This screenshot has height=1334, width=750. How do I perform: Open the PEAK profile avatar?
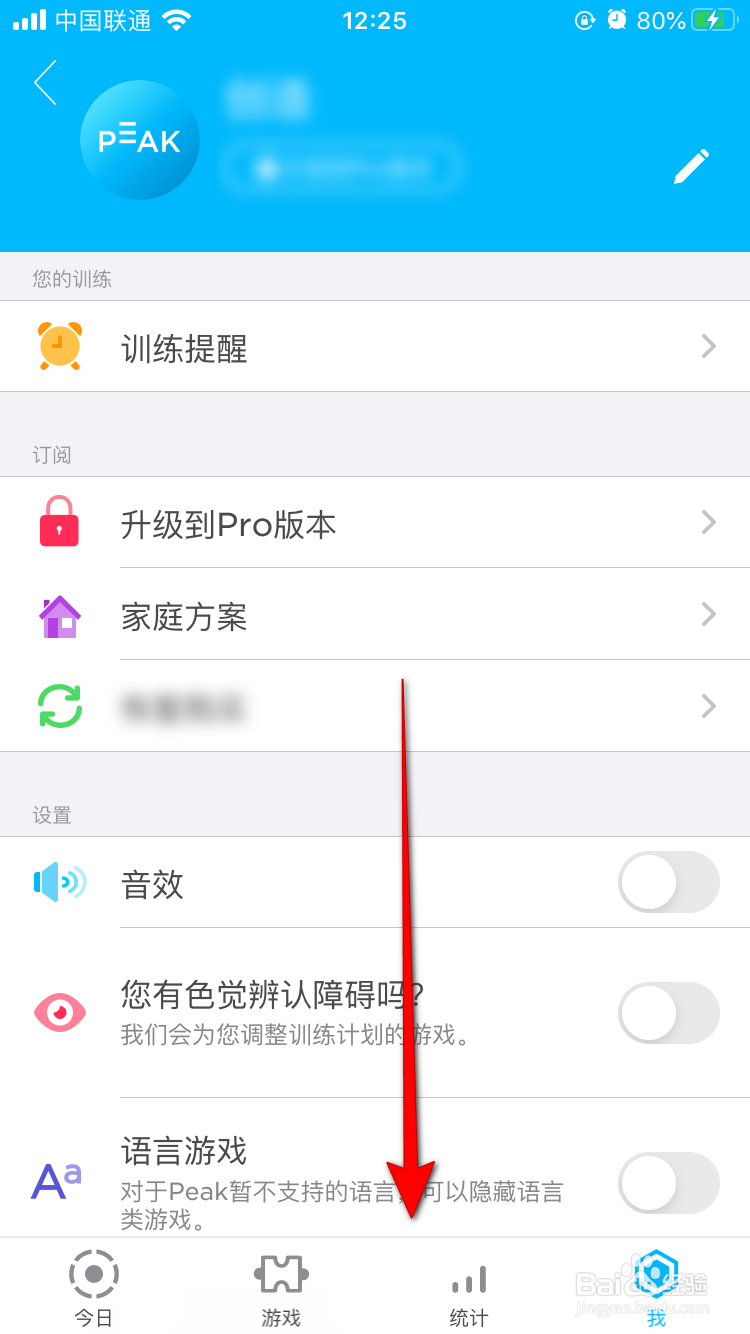pos(140,140)
